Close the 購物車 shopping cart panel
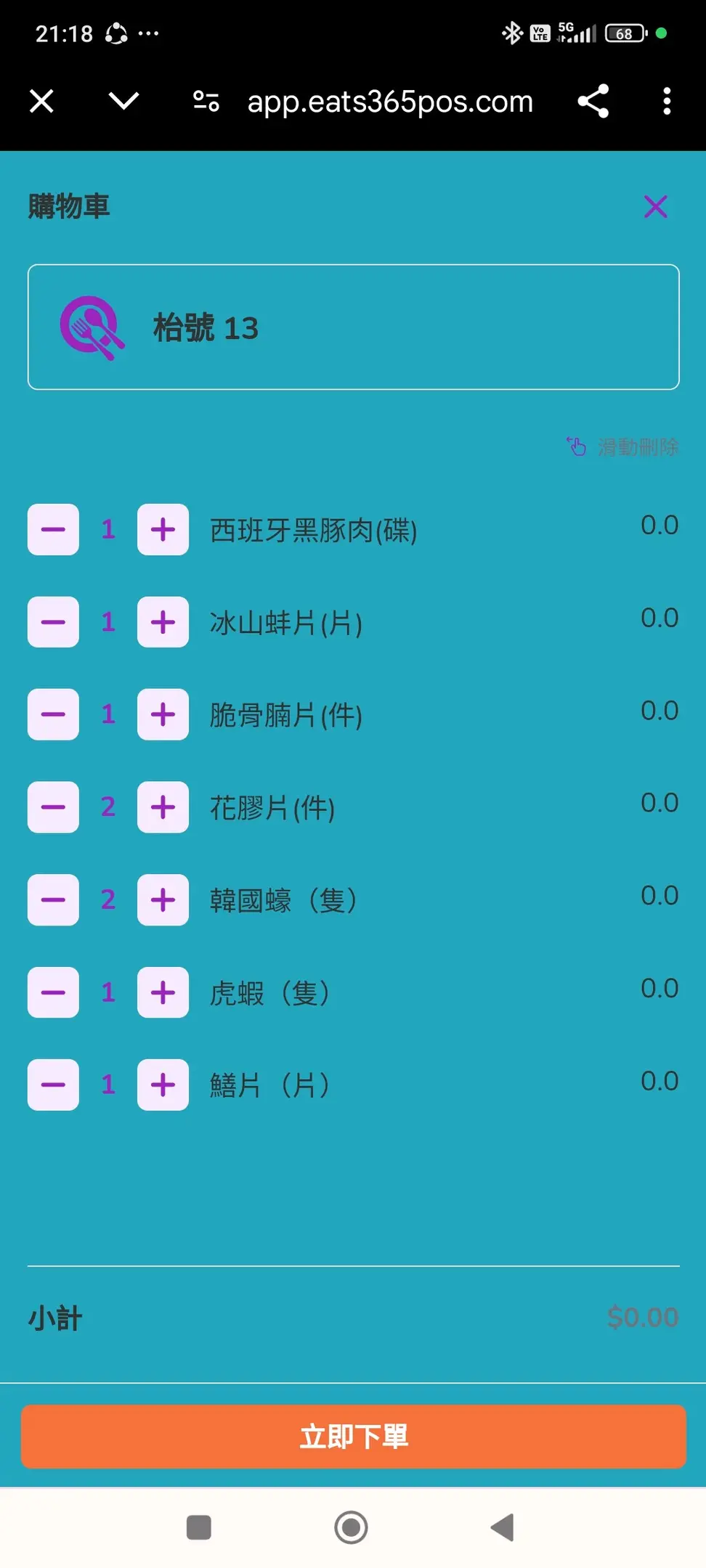 (655, 207)
